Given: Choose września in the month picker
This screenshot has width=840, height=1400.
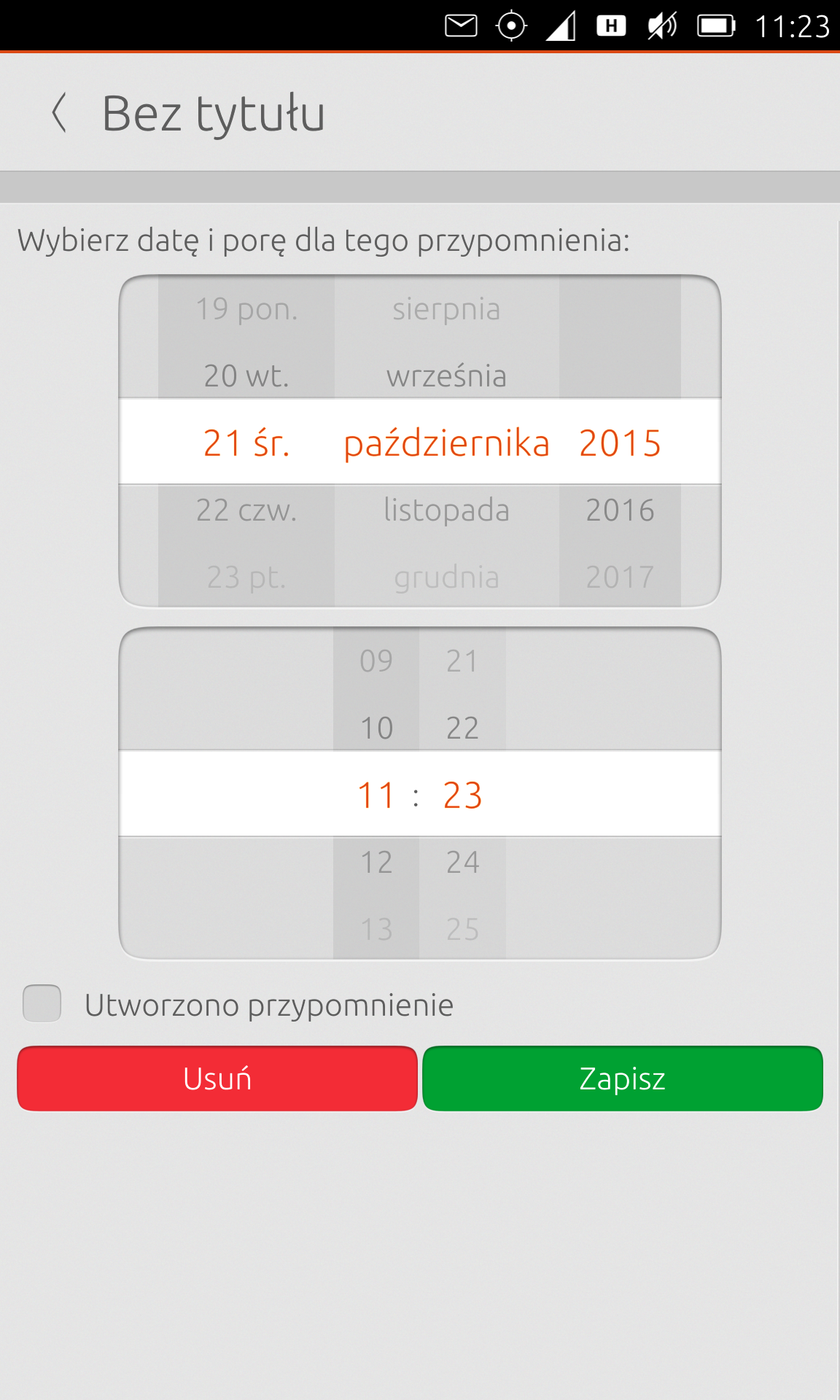Looking at the screenshot, I should [446, 376].
